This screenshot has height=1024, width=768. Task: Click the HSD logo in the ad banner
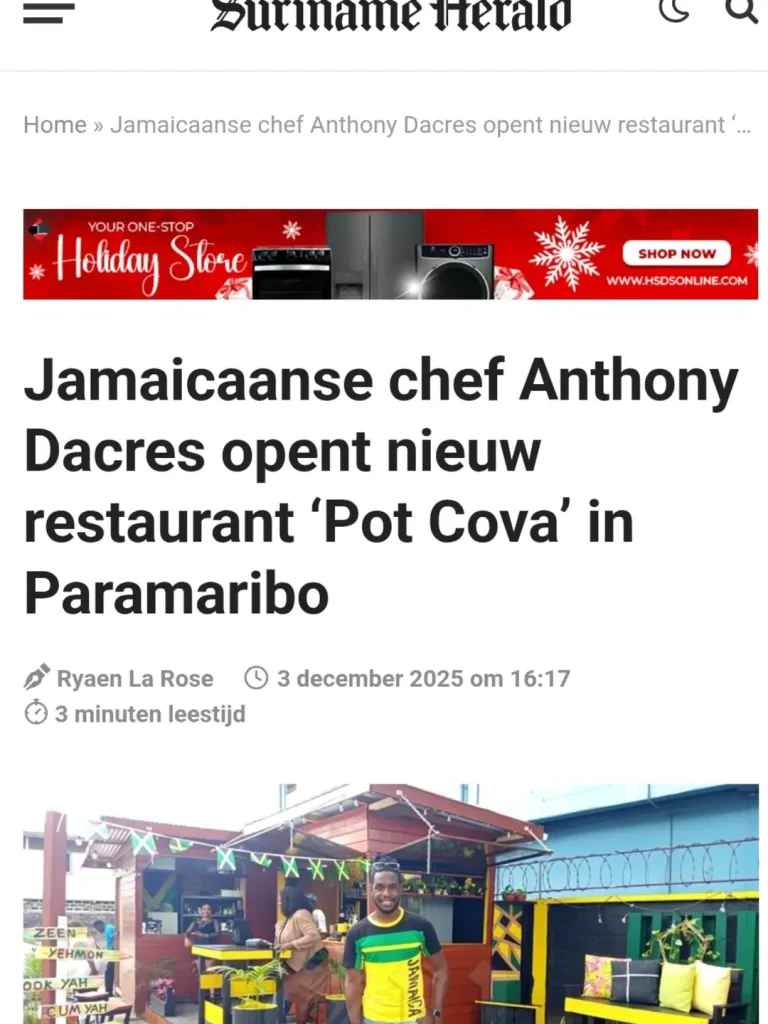pyautogui.click(x=40, y=230)
